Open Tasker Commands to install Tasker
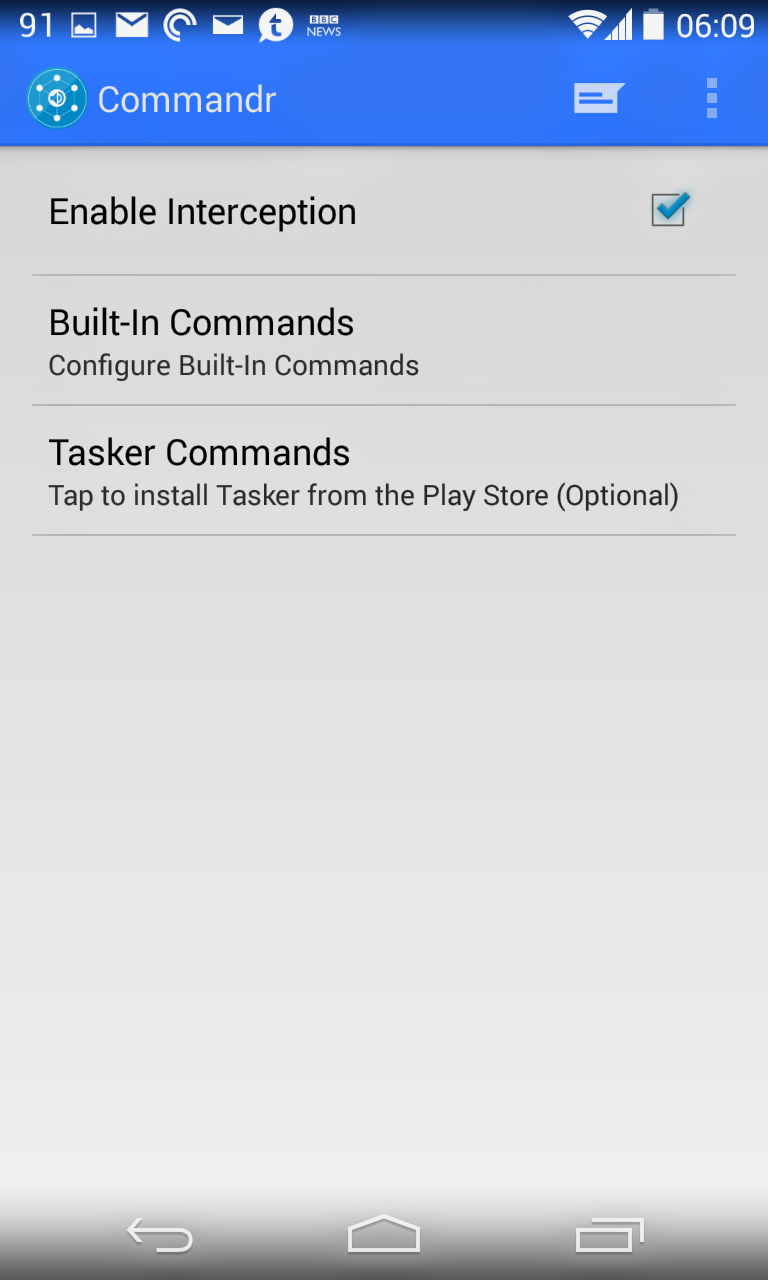768x1280 pixels. [x=384, y=471]
